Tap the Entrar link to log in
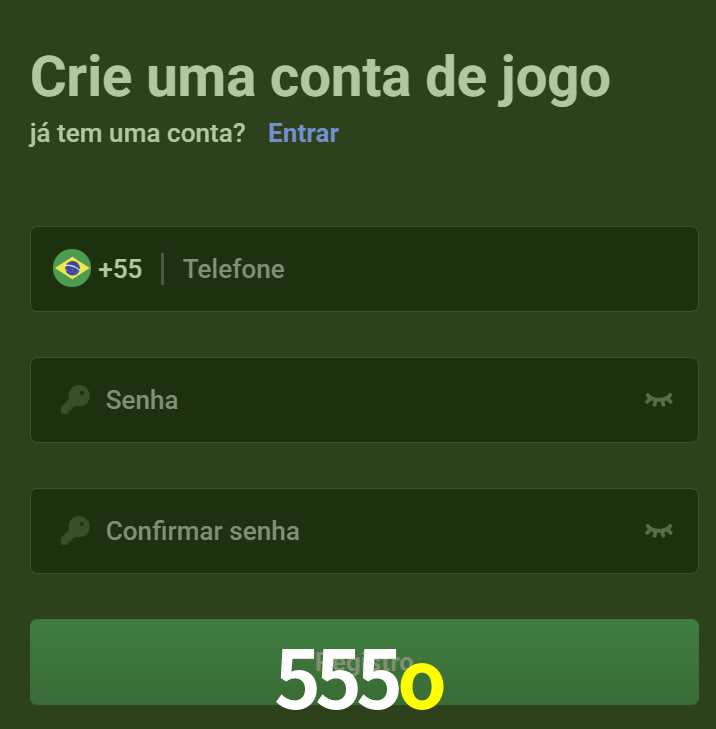Viewport: 716px width, 729px height. [x=303, y=133]
